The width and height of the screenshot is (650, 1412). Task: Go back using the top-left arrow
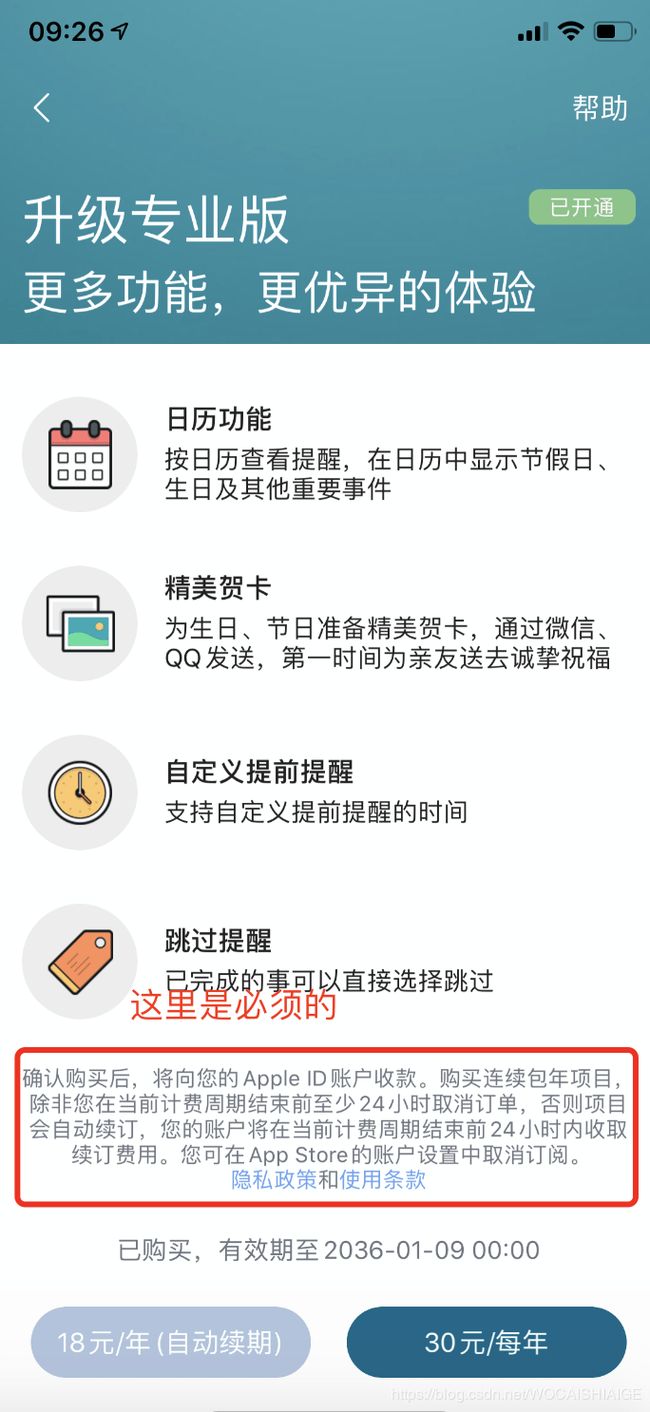[41, 108]
